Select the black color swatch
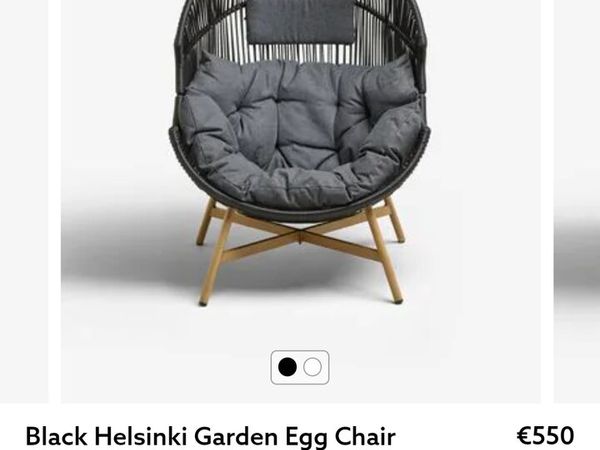The height and width of the screenshot is (450, 600). pos(287,367)
